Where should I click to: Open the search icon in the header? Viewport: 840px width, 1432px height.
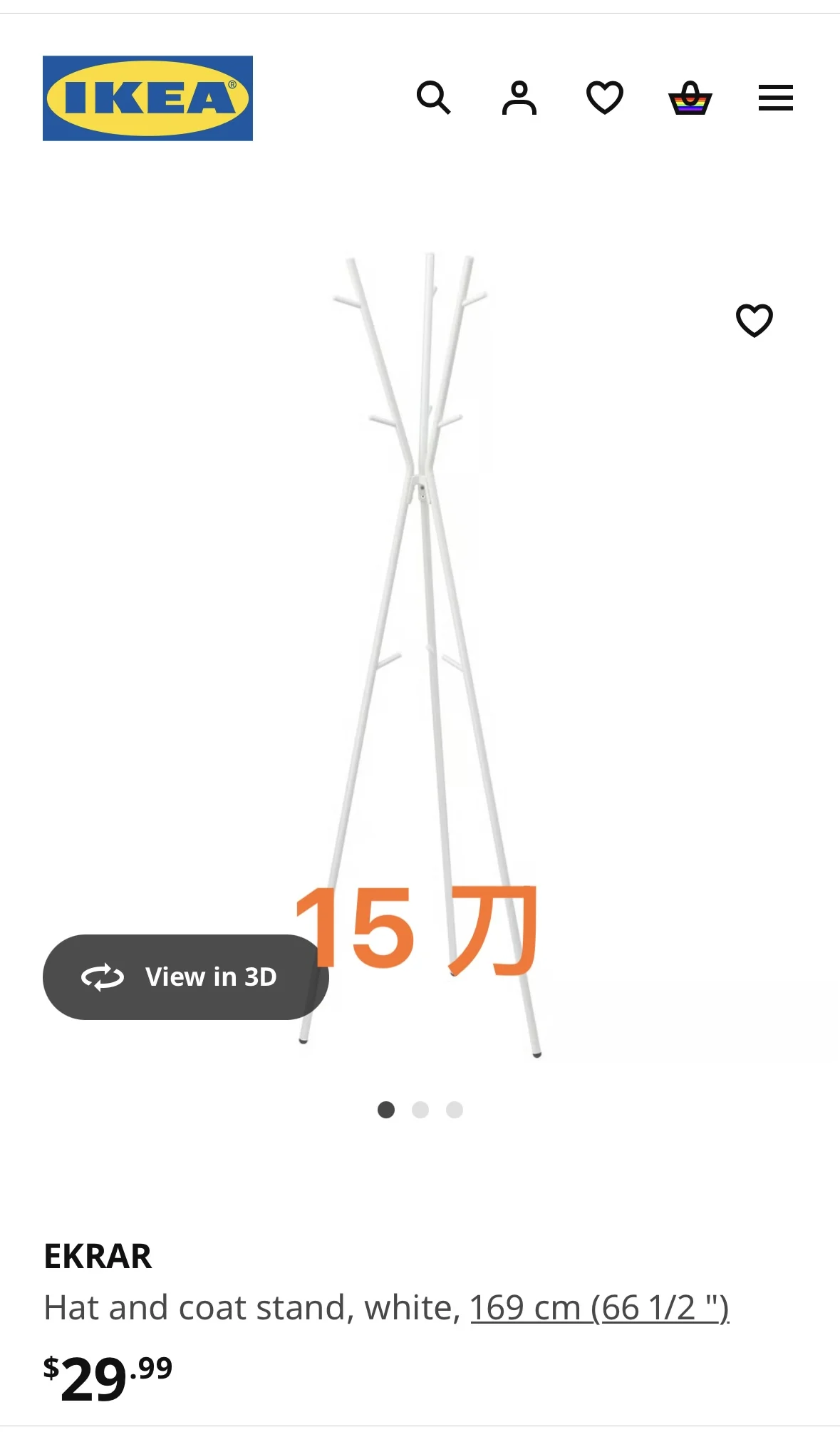coord(433,98)
